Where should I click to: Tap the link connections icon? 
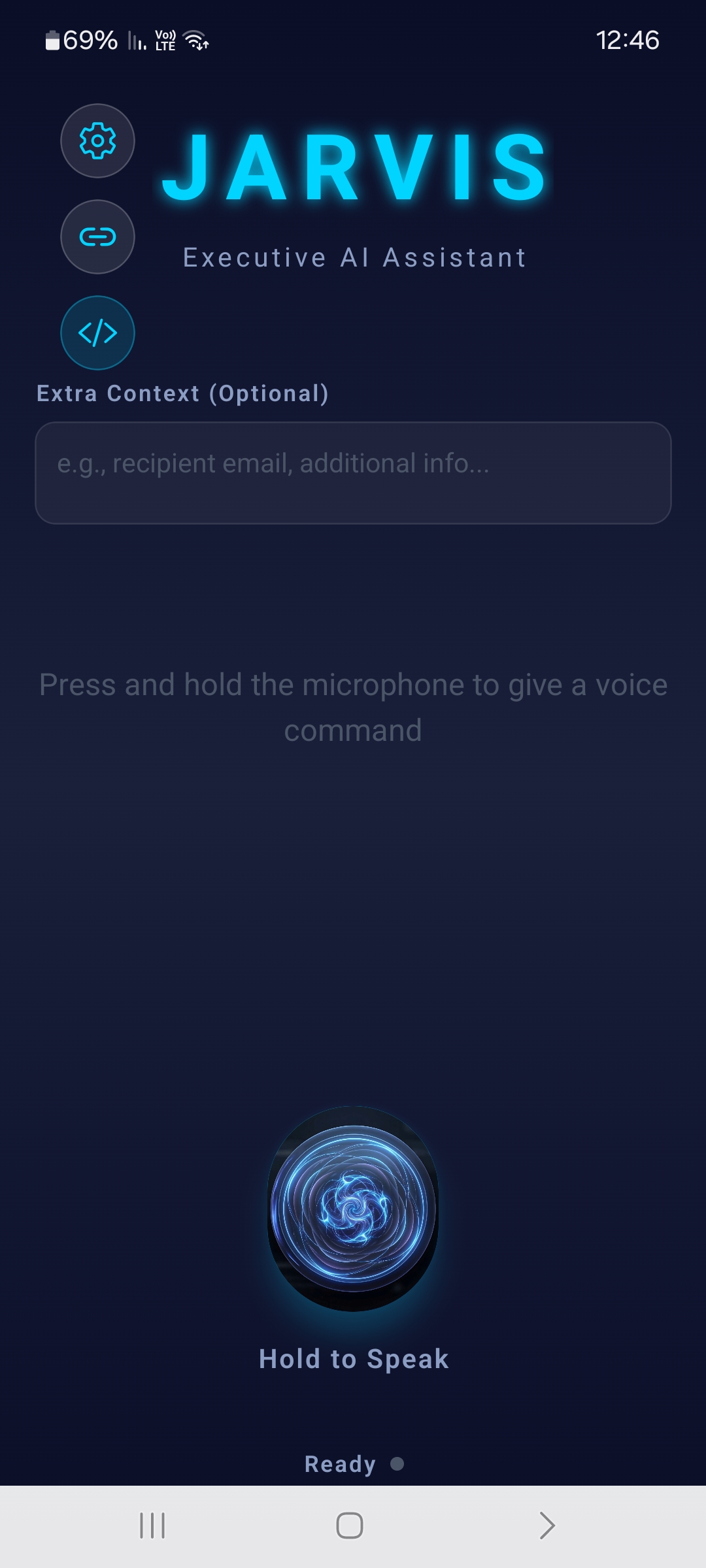[x=97, y=237]
